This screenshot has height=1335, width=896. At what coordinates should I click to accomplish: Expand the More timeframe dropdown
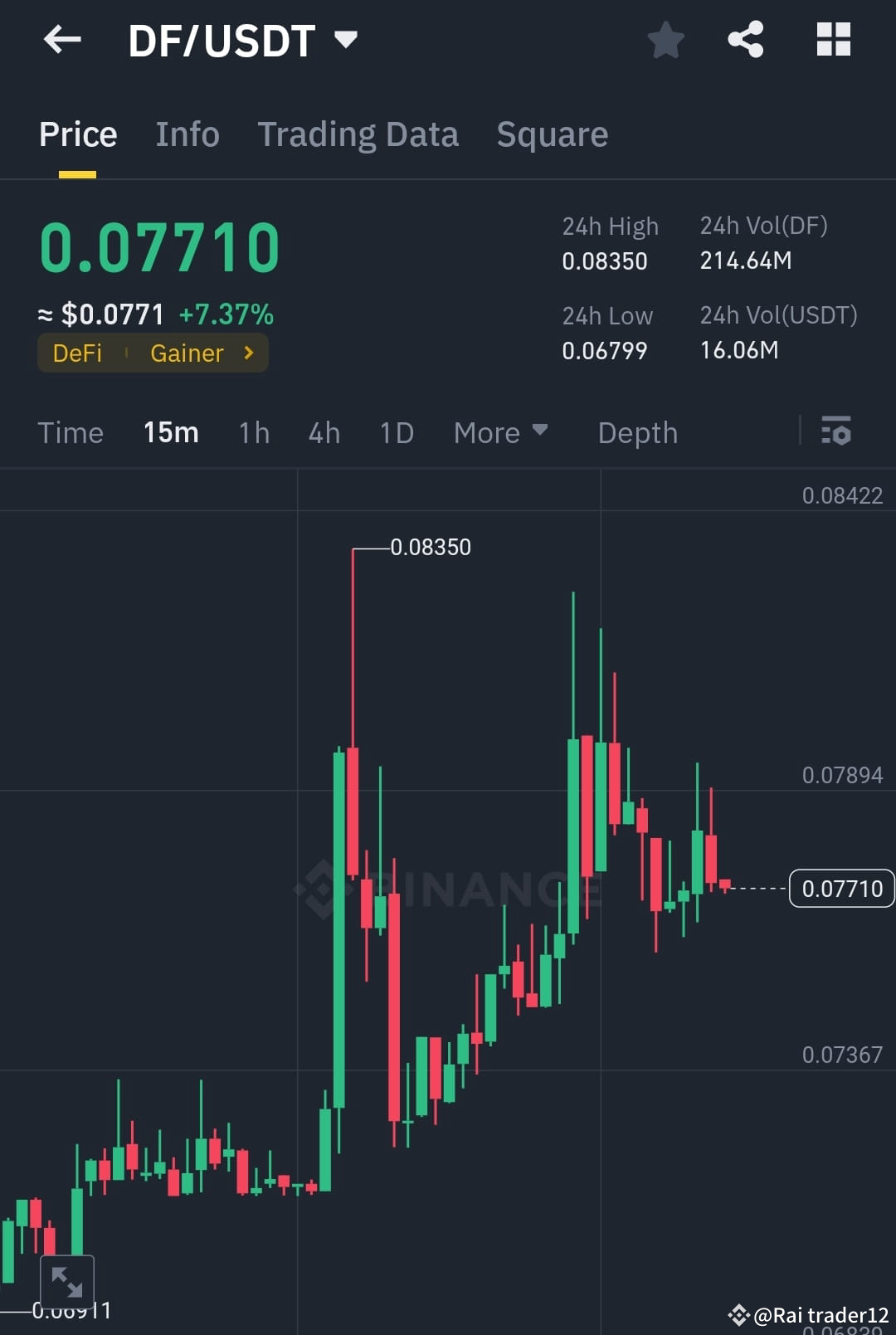tap(500, 432)
